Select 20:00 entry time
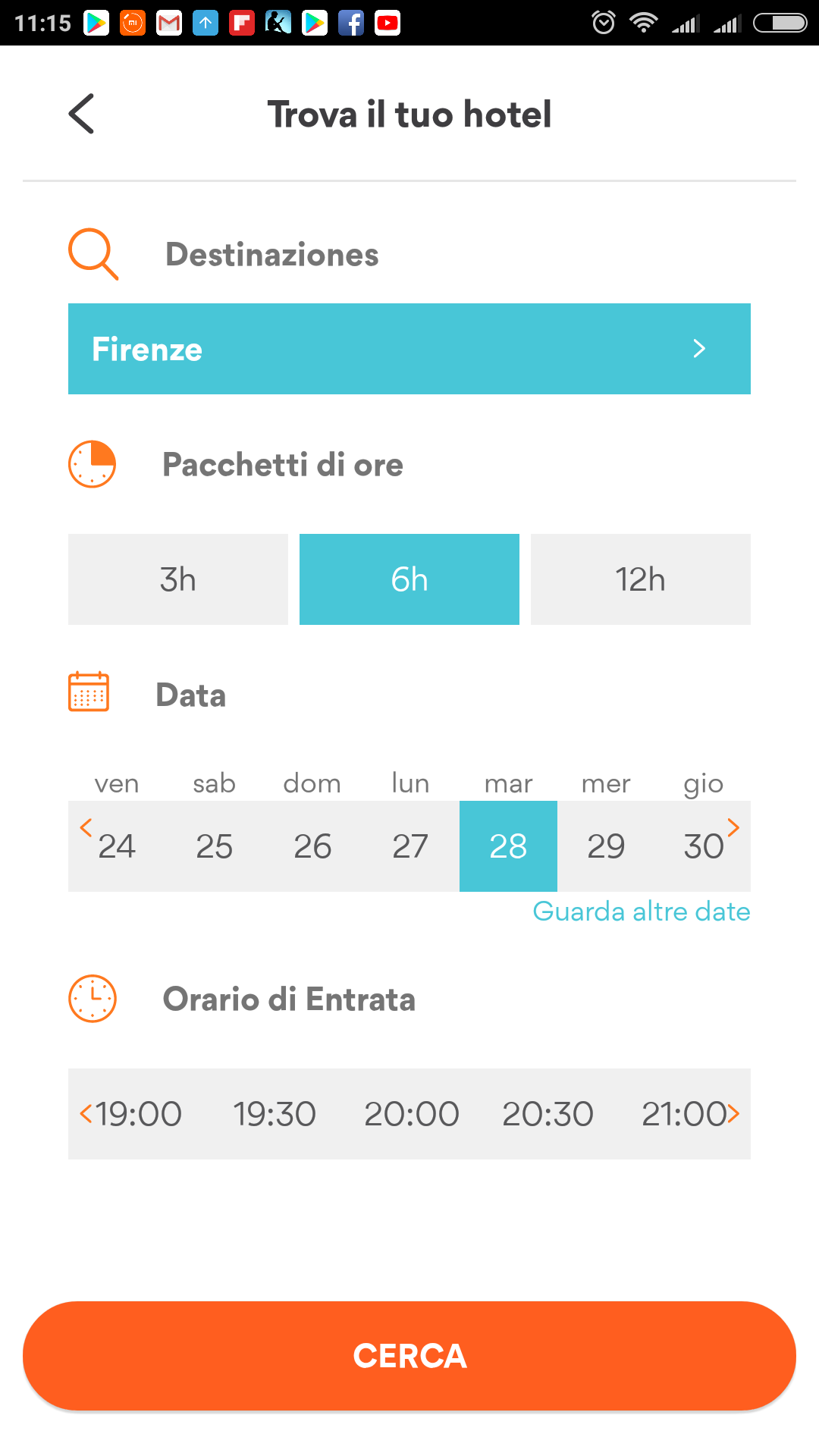 click(x=412, y=1114)
